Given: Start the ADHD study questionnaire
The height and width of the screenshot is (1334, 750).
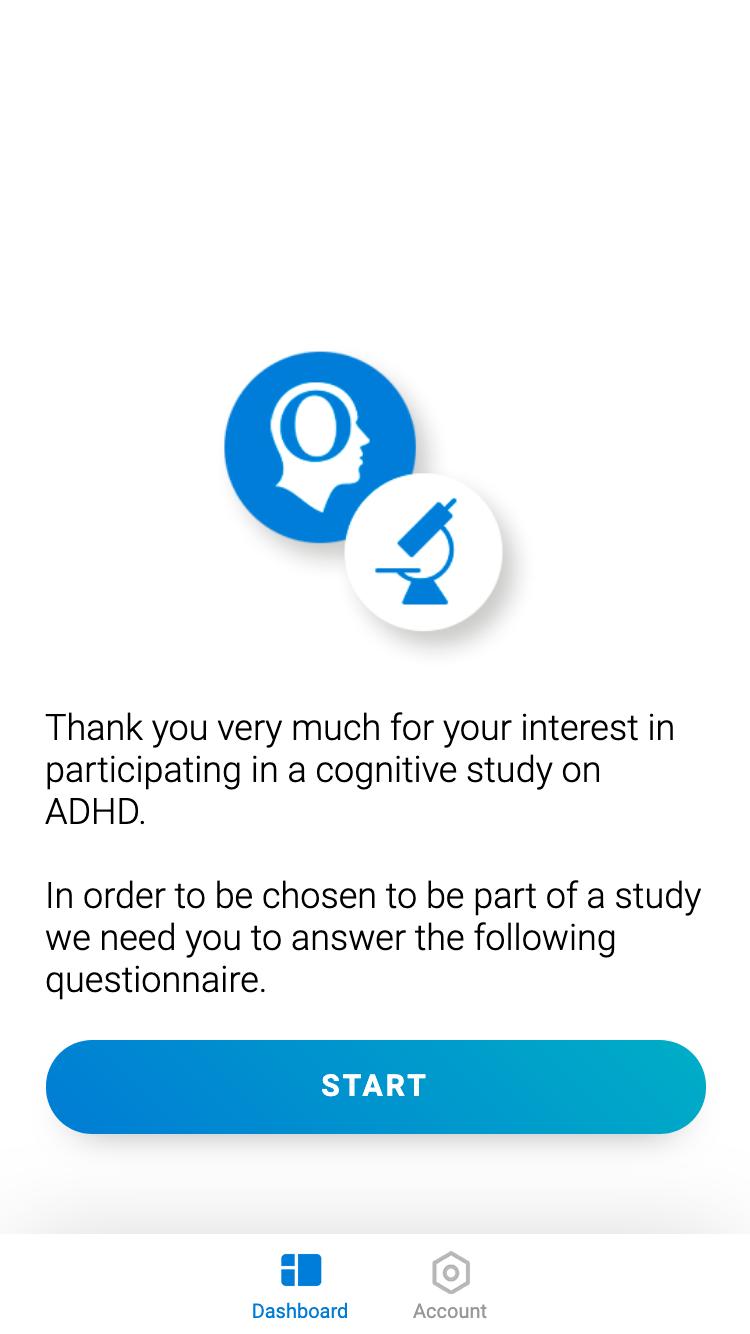Looking at the screenshot, I should (375, 1086).
